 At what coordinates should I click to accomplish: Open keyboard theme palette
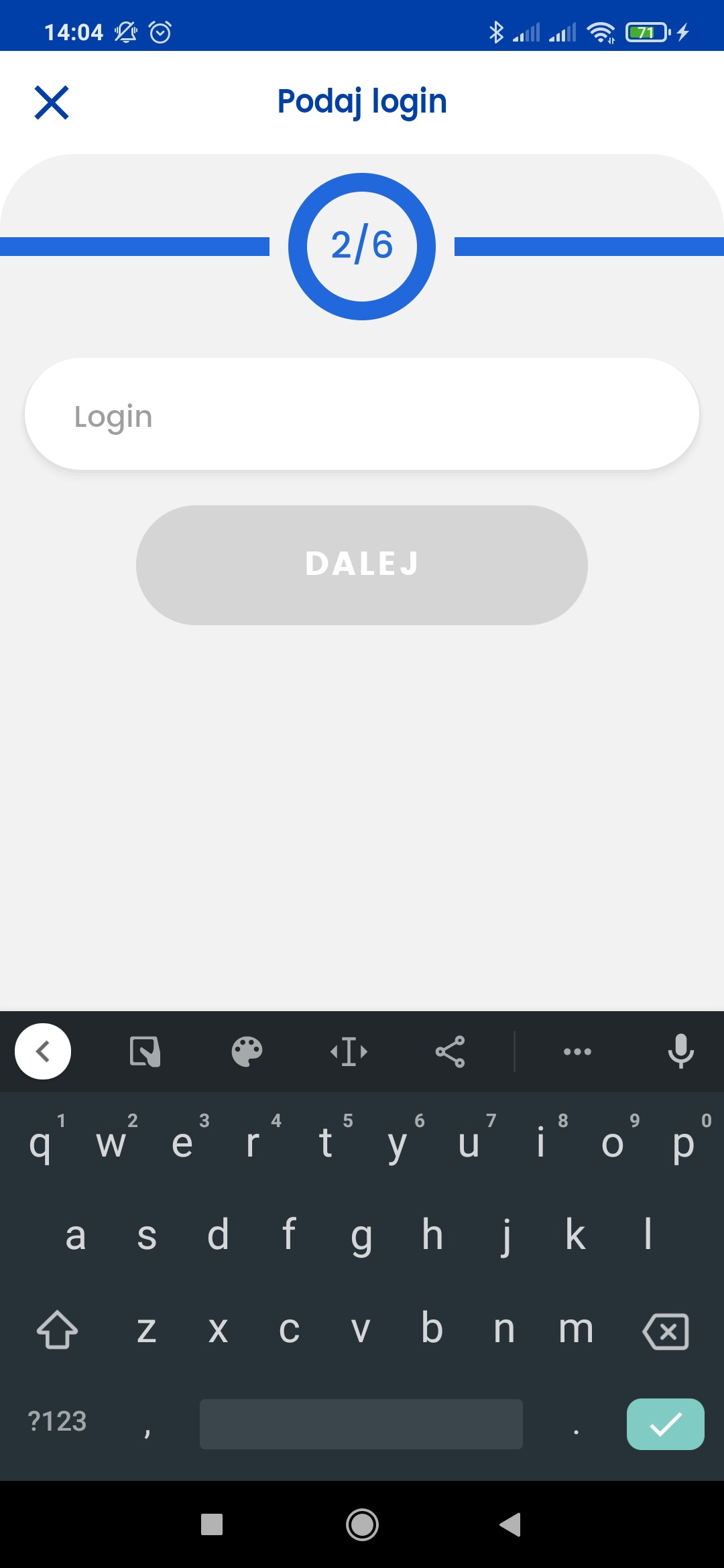click(x=247, y=1051)
